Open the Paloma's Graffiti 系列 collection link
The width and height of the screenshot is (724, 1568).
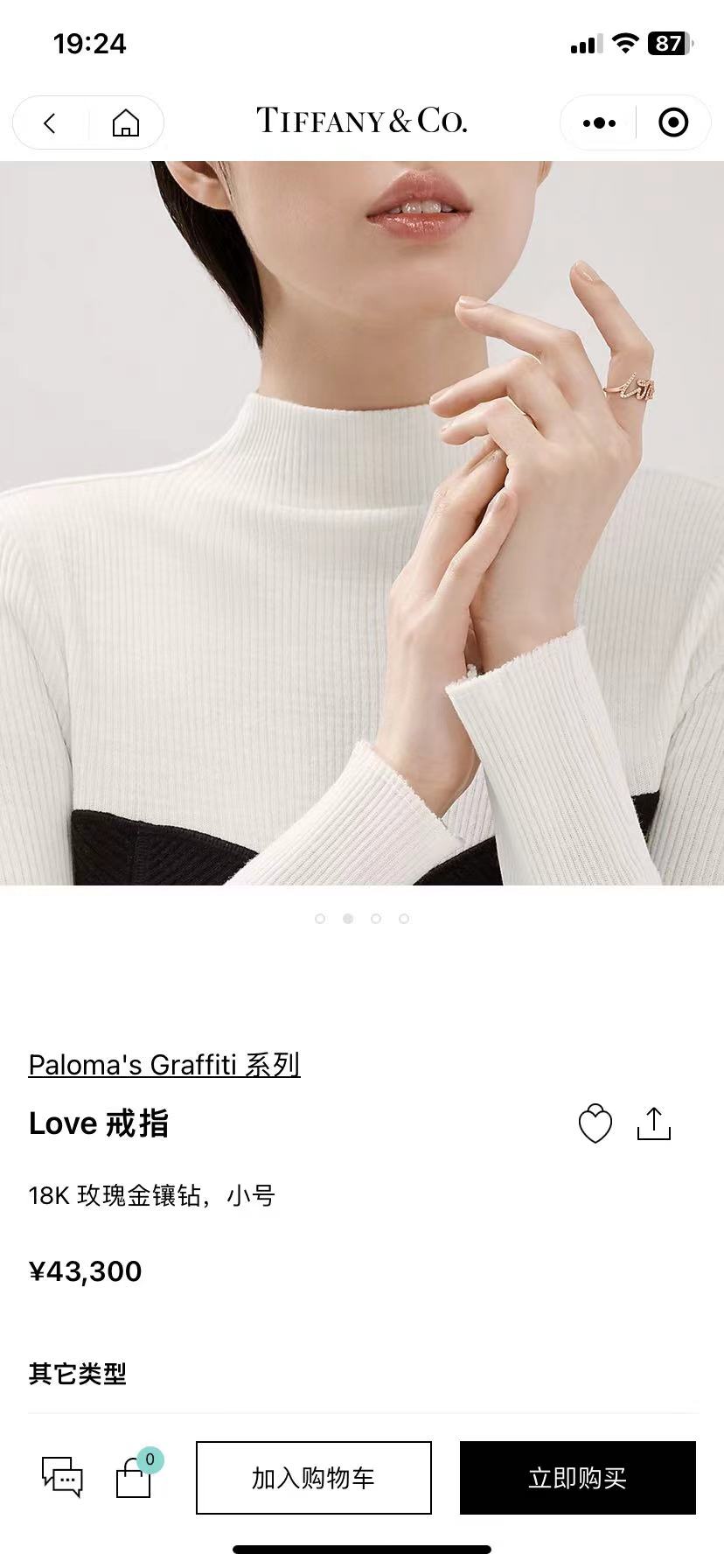click(164, 1065)
